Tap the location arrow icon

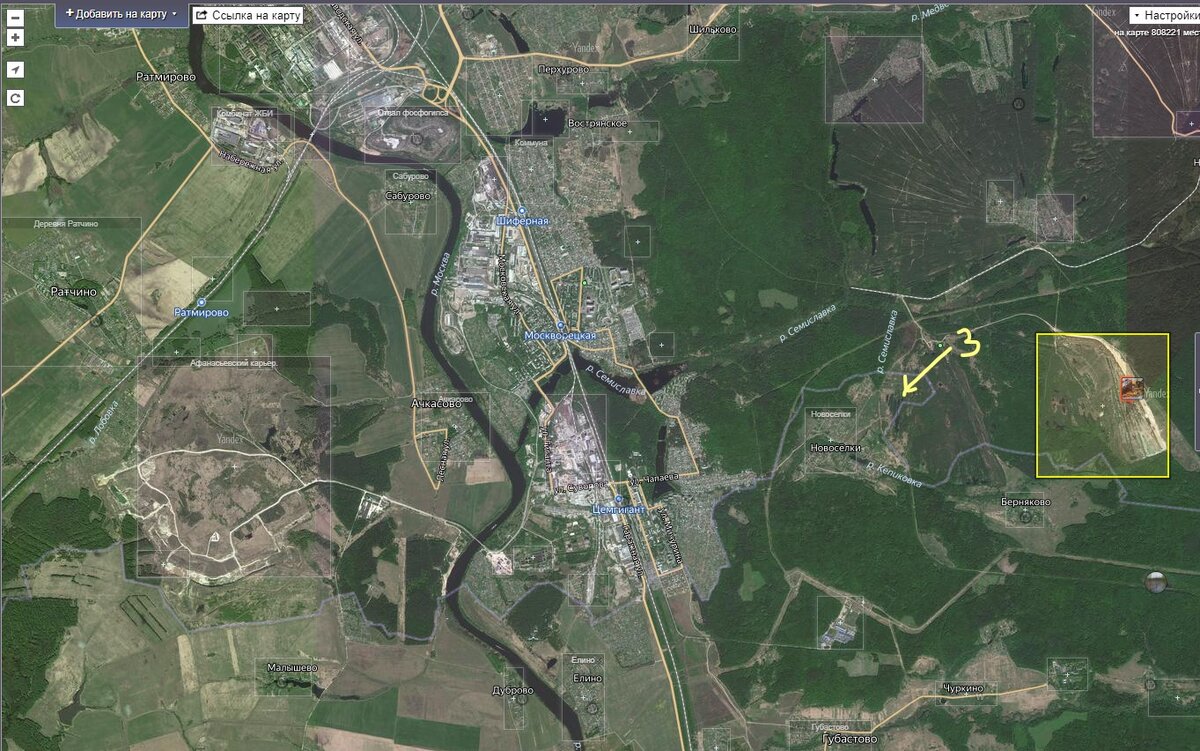click(15, 69)
